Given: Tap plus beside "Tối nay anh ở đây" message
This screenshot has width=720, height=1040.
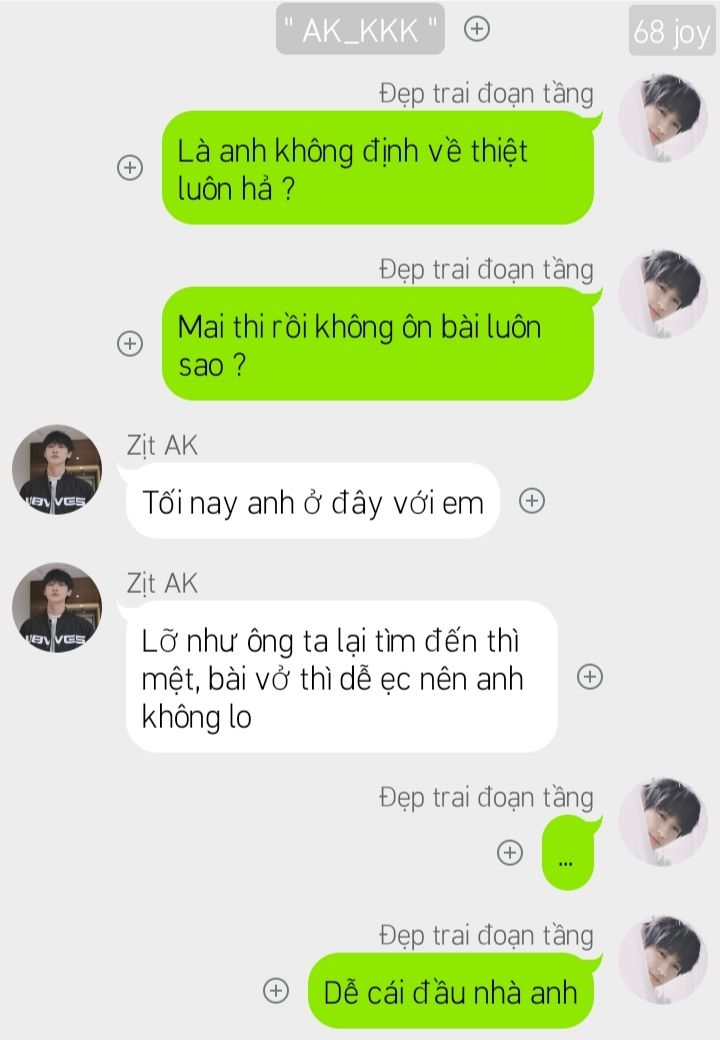Looking at the screenshot, I should click(532, 501).
